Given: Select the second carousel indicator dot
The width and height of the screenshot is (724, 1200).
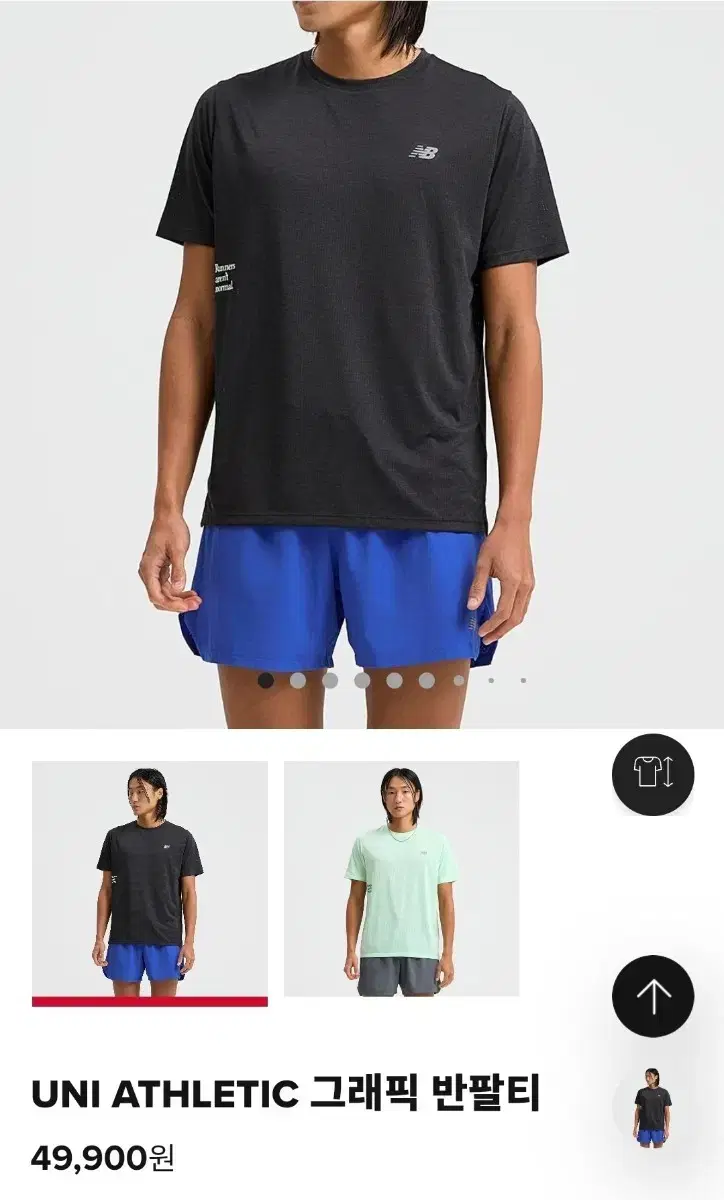Looking at the screenshot, I should tap(297, 680).
